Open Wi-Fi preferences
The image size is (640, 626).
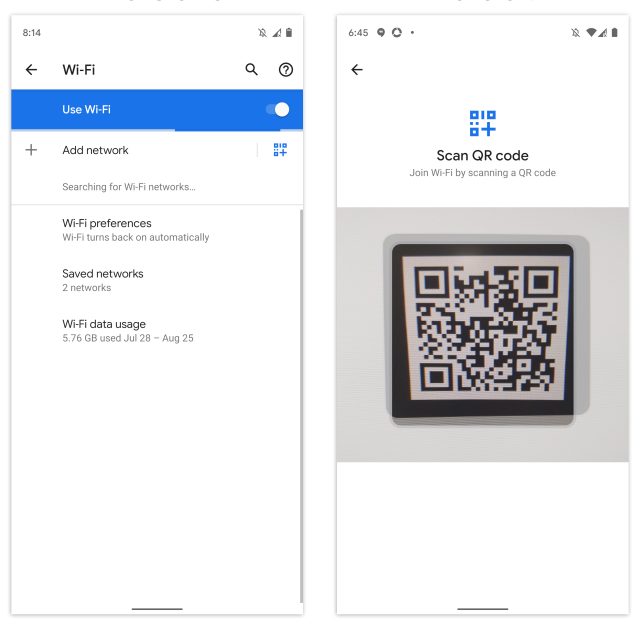tap(107, 229)
